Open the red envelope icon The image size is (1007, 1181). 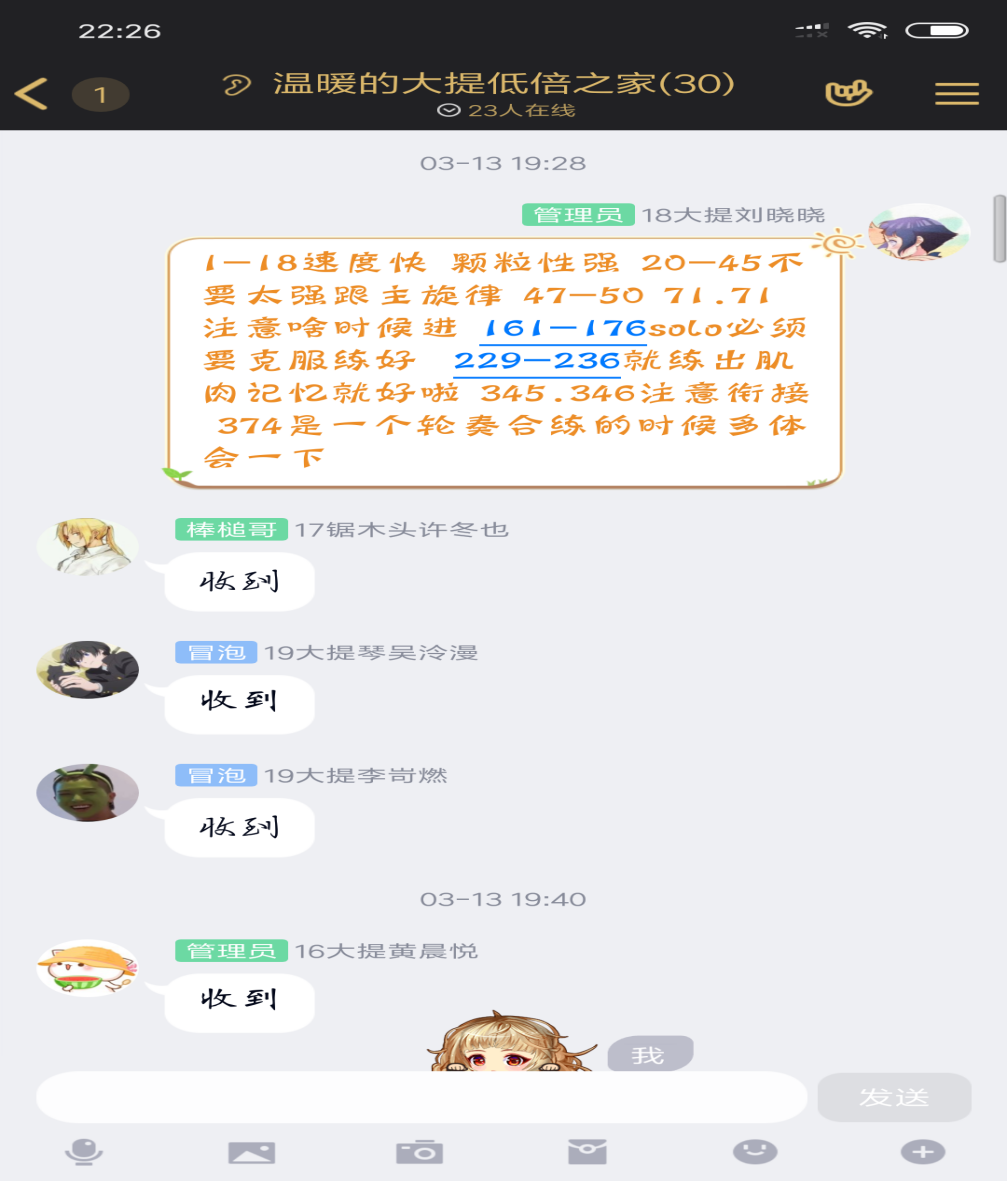[x=587, y=1152]
